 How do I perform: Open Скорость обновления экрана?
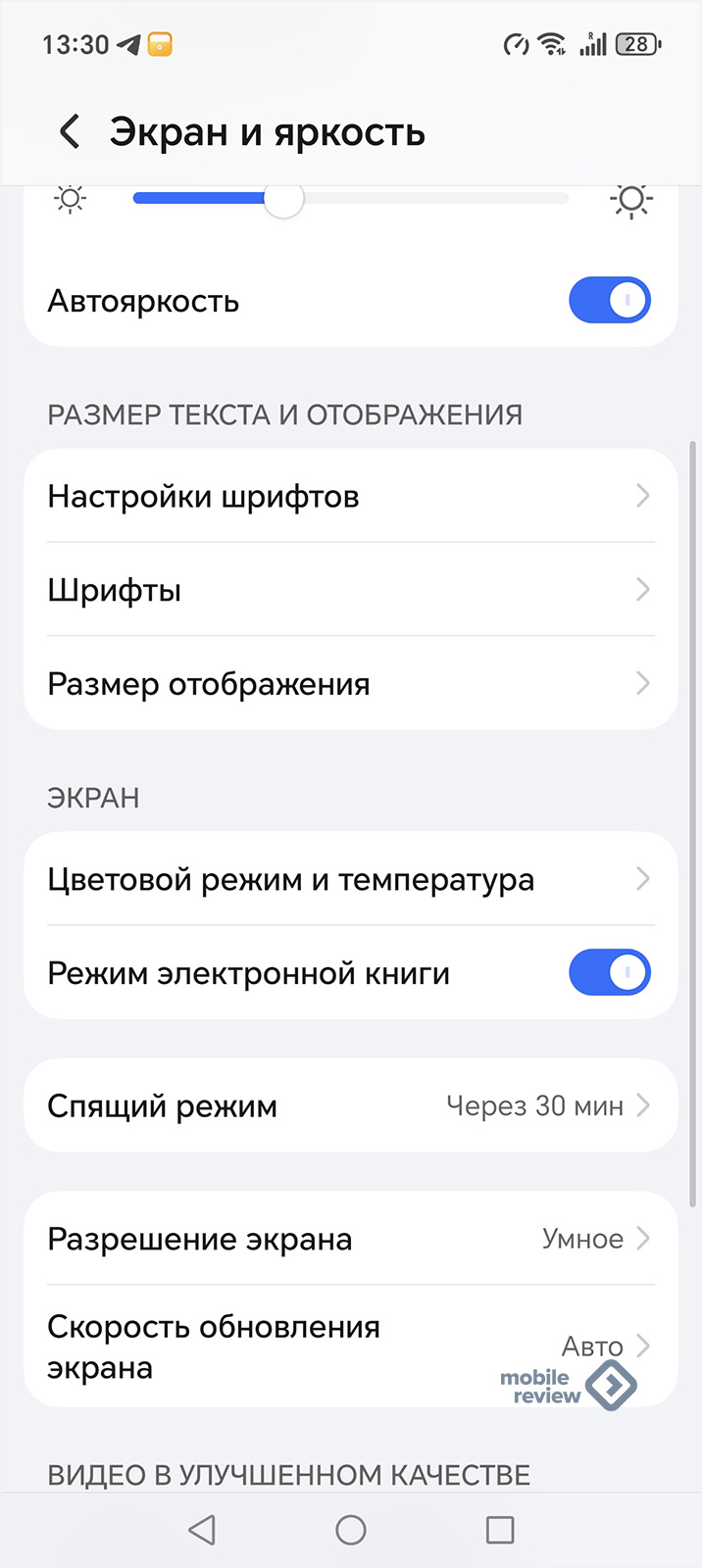294,1347
